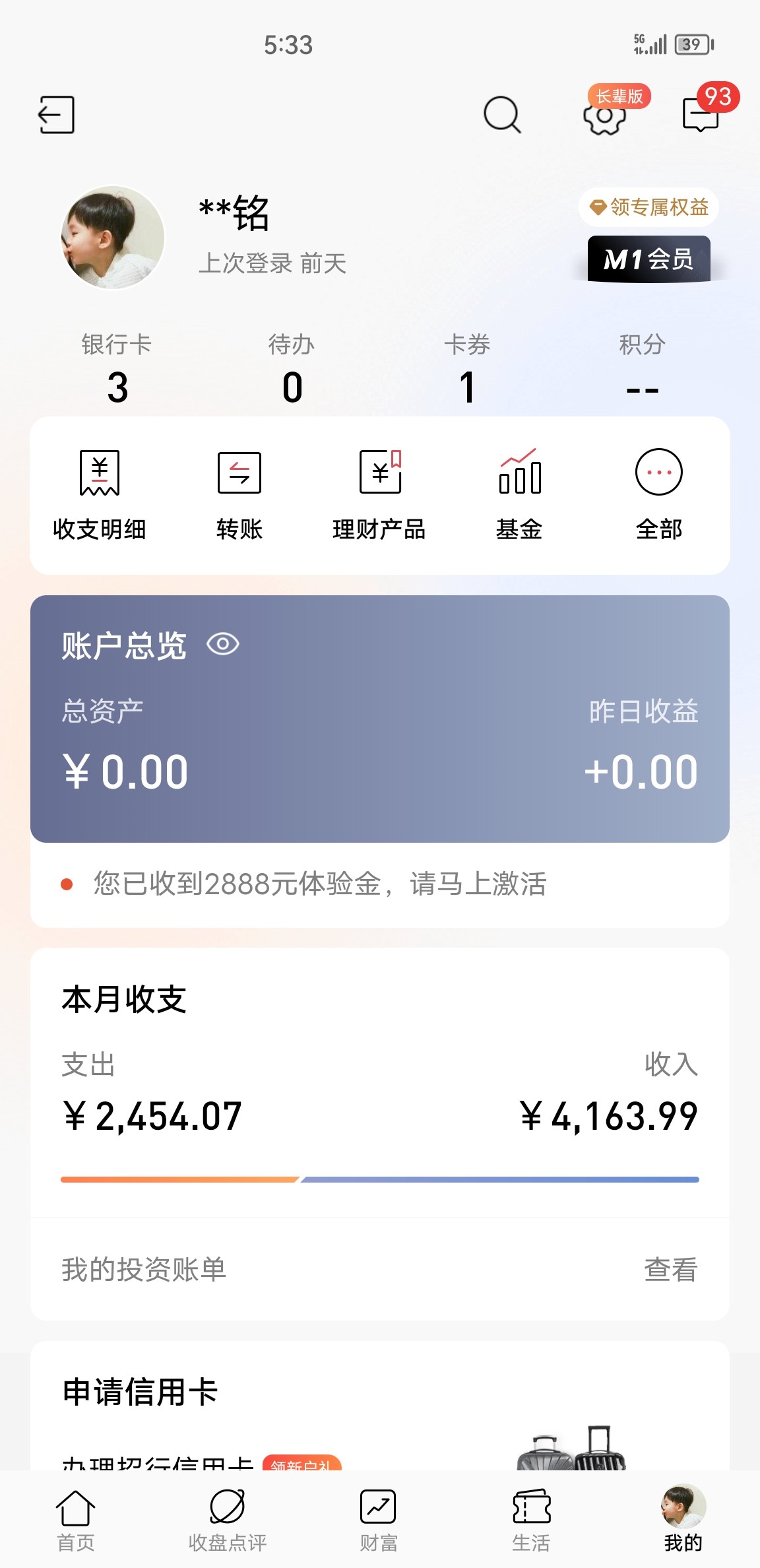The image size is (760, 1568).
Task: Open 理财产品 wealth products
Action: pyautogui.click(x=379, y=495)
